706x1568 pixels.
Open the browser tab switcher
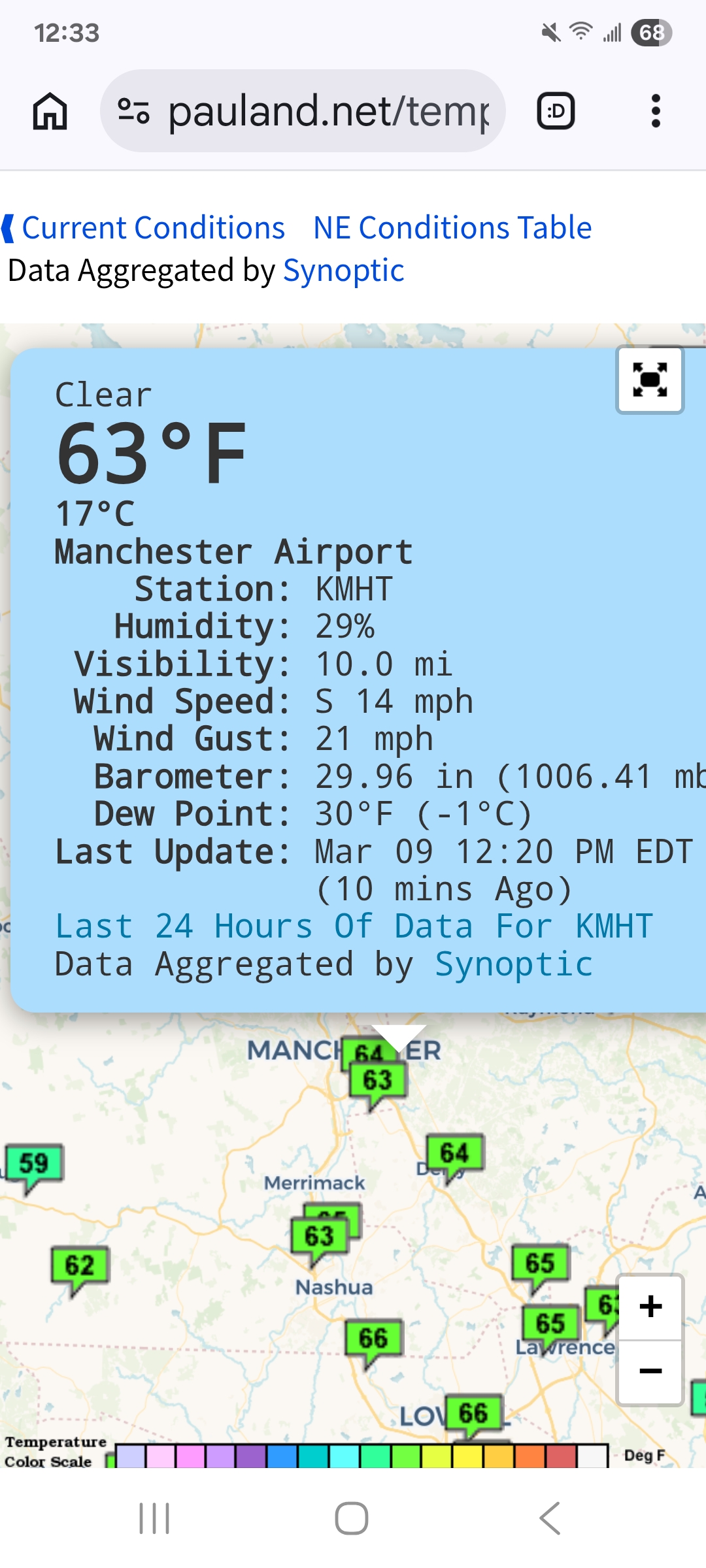556,111
